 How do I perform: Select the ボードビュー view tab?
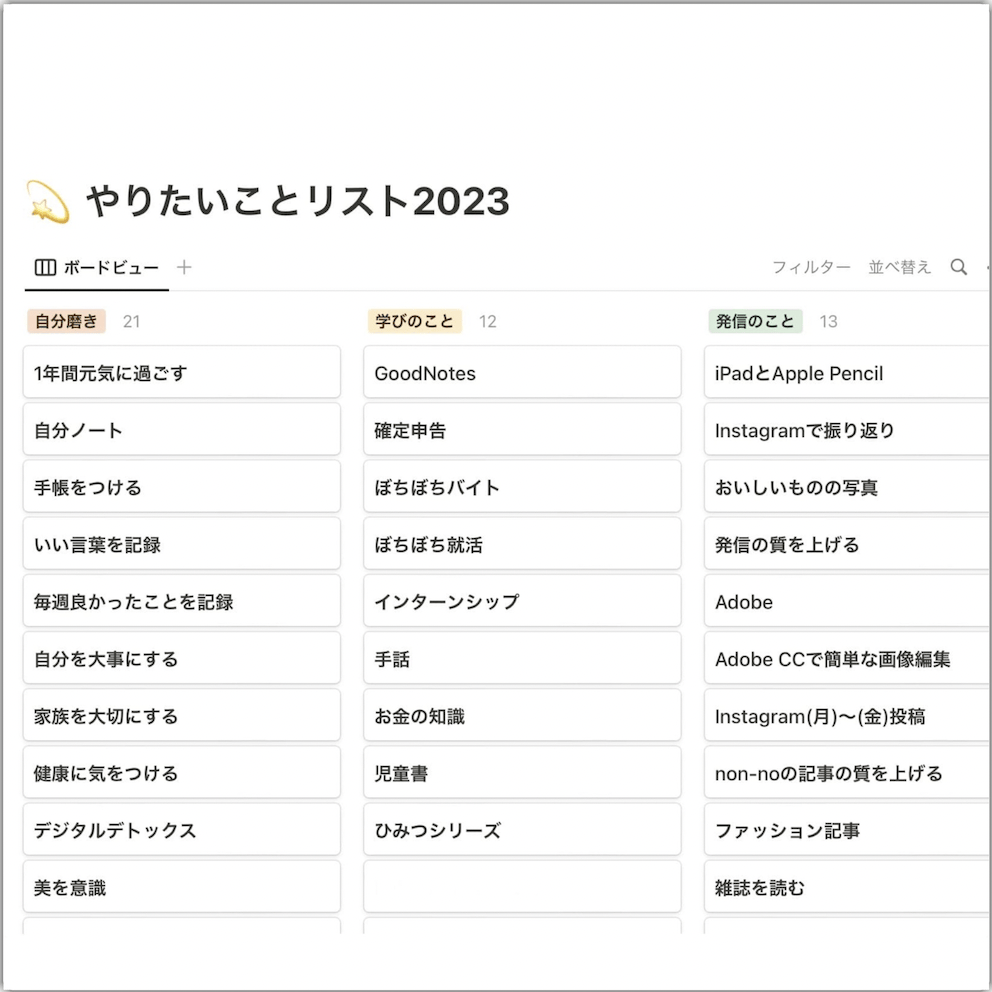(x=97, y=268)
